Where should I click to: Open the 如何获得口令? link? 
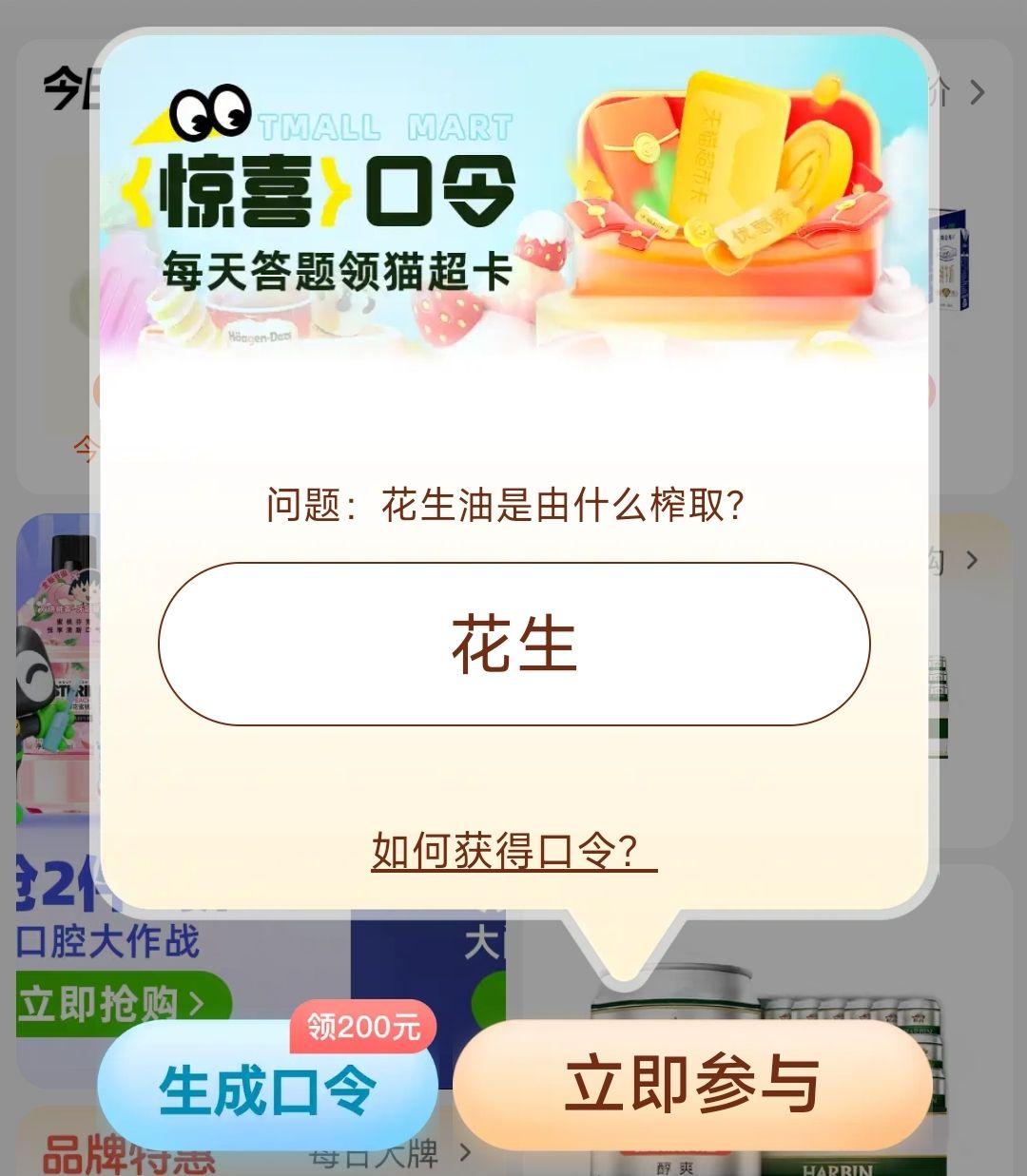(513, 851)
